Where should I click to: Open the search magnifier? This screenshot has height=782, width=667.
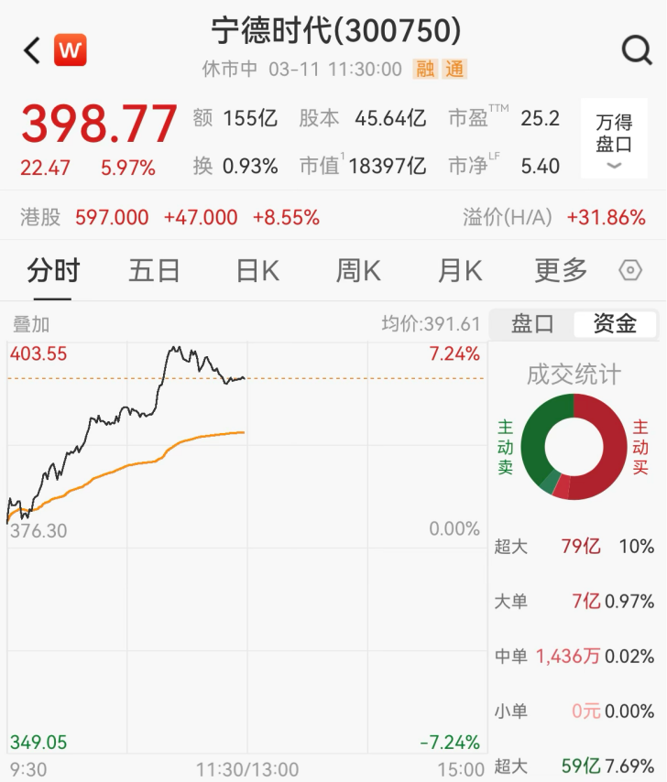click(x=635, y=50)
